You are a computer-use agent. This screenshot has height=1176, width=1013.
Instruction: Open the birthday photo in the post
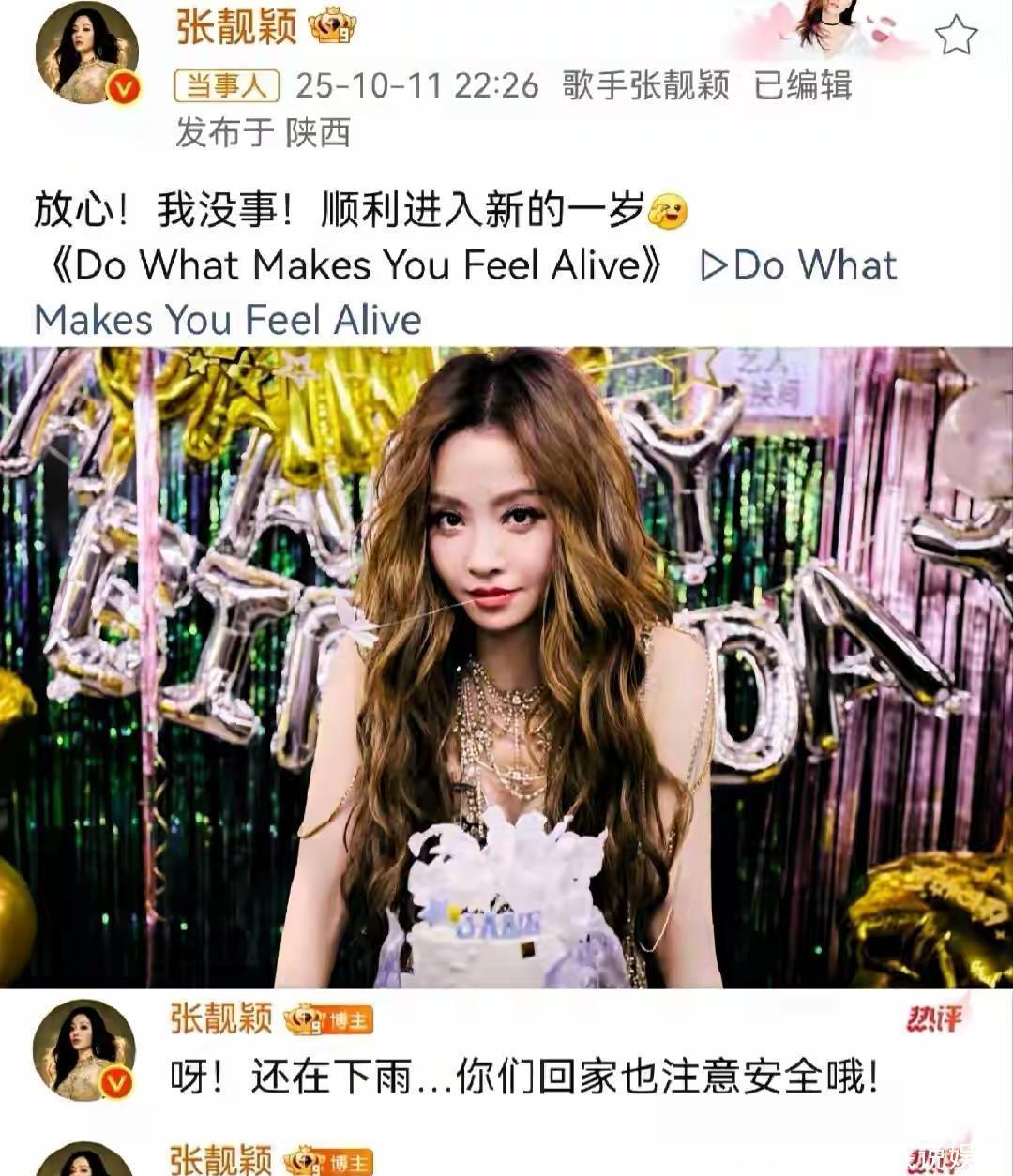pos(506,667)
